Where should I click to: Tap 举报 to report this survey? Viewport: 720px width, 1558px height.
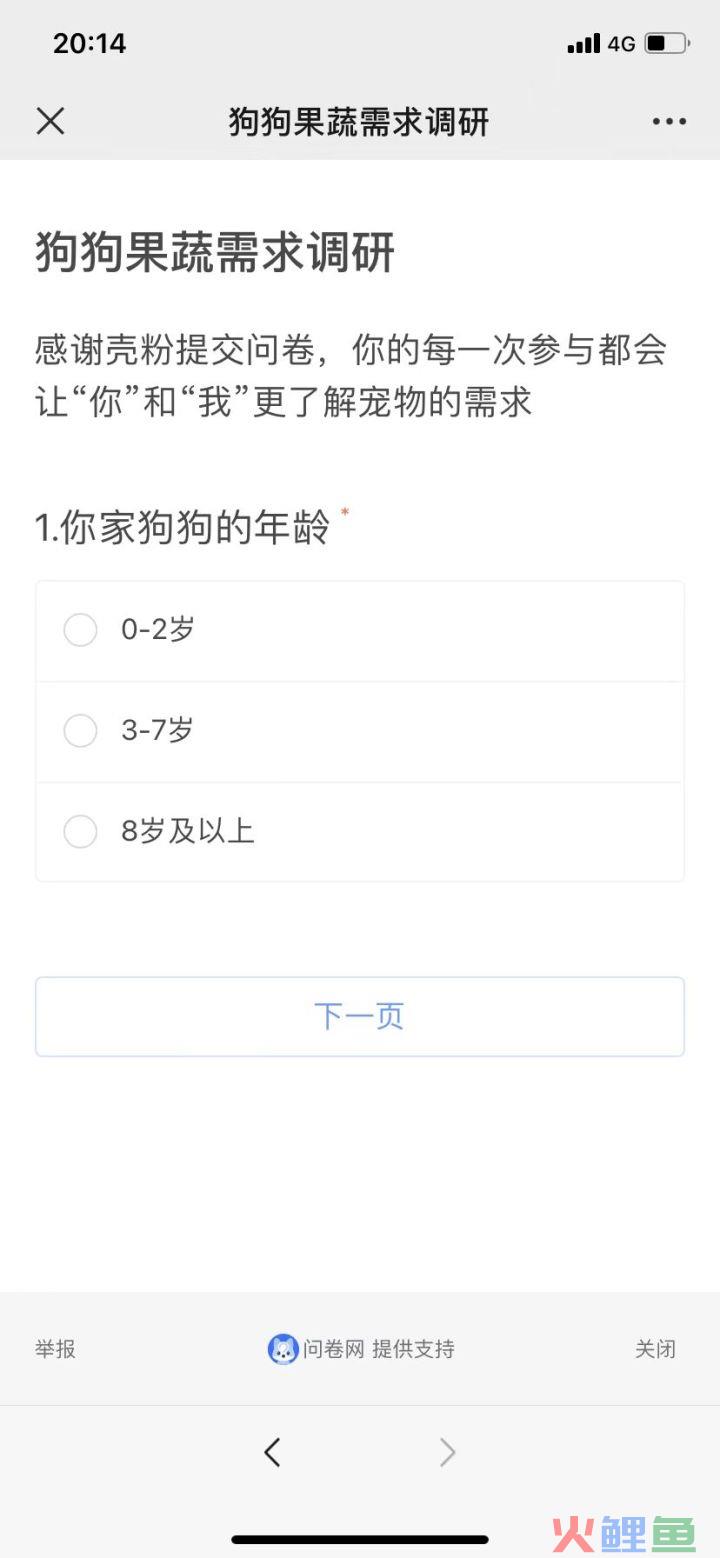pyautogui.click(x=55, y=1349)
